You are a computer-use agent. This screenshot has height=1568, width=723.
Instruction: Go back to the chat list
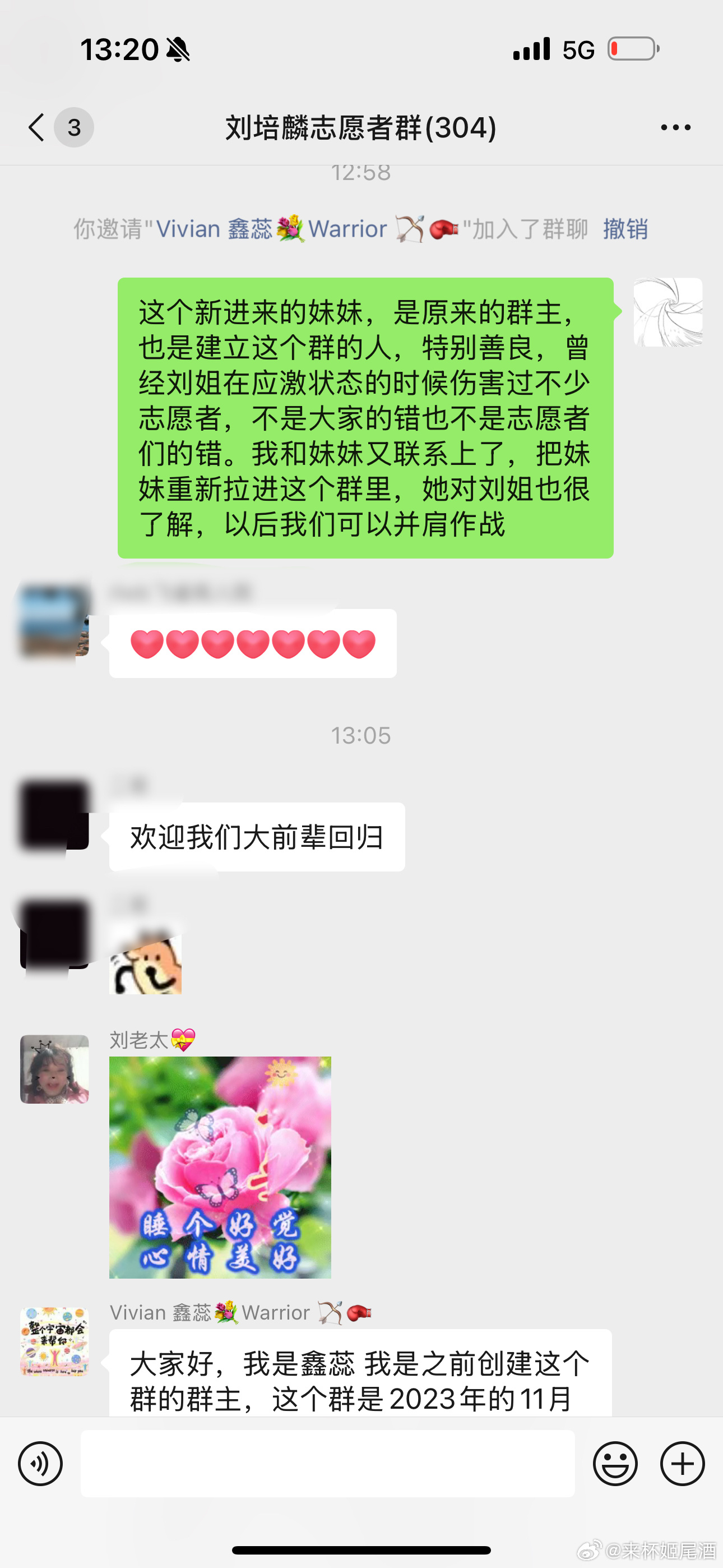tap(36, 127)
